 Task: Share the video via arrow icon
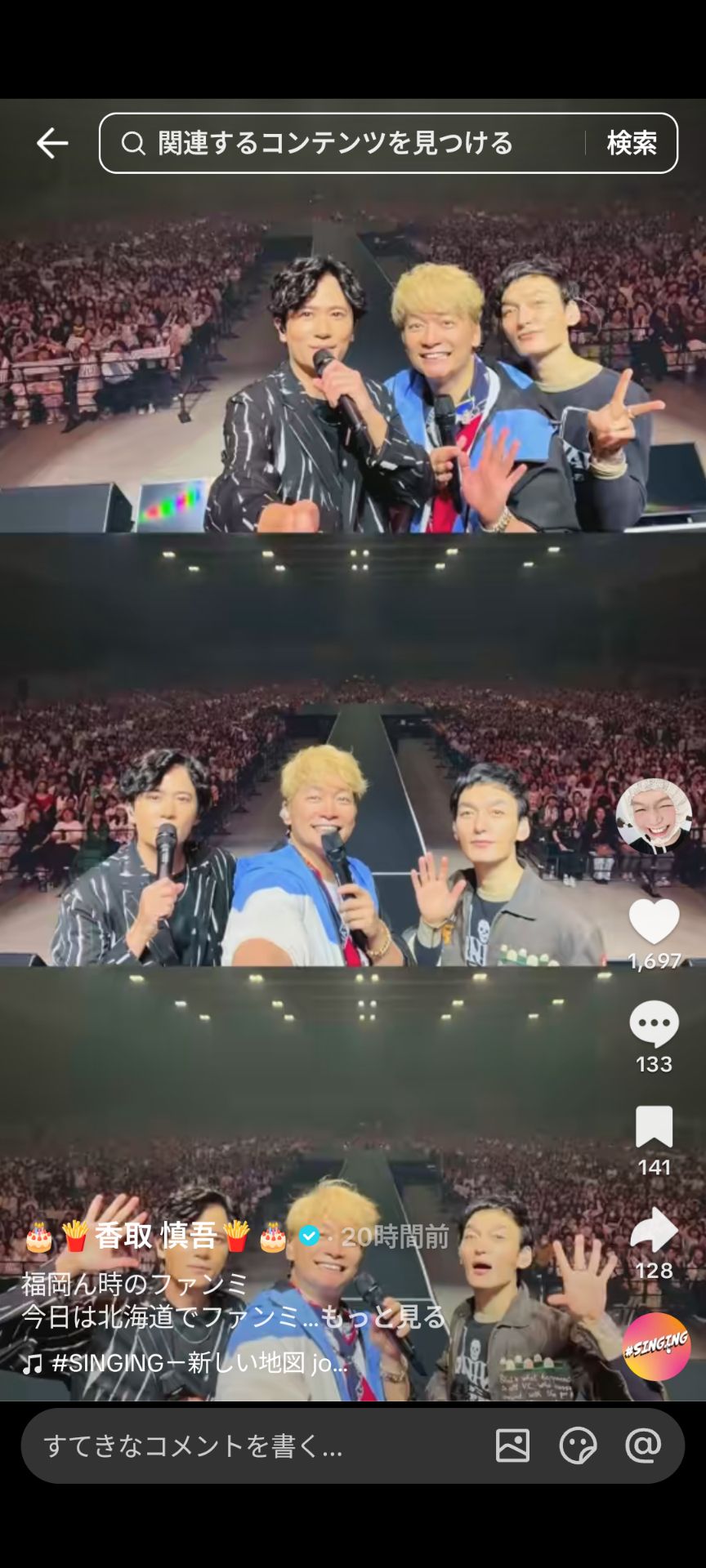pyautogui.click(x=655, y=1230)
